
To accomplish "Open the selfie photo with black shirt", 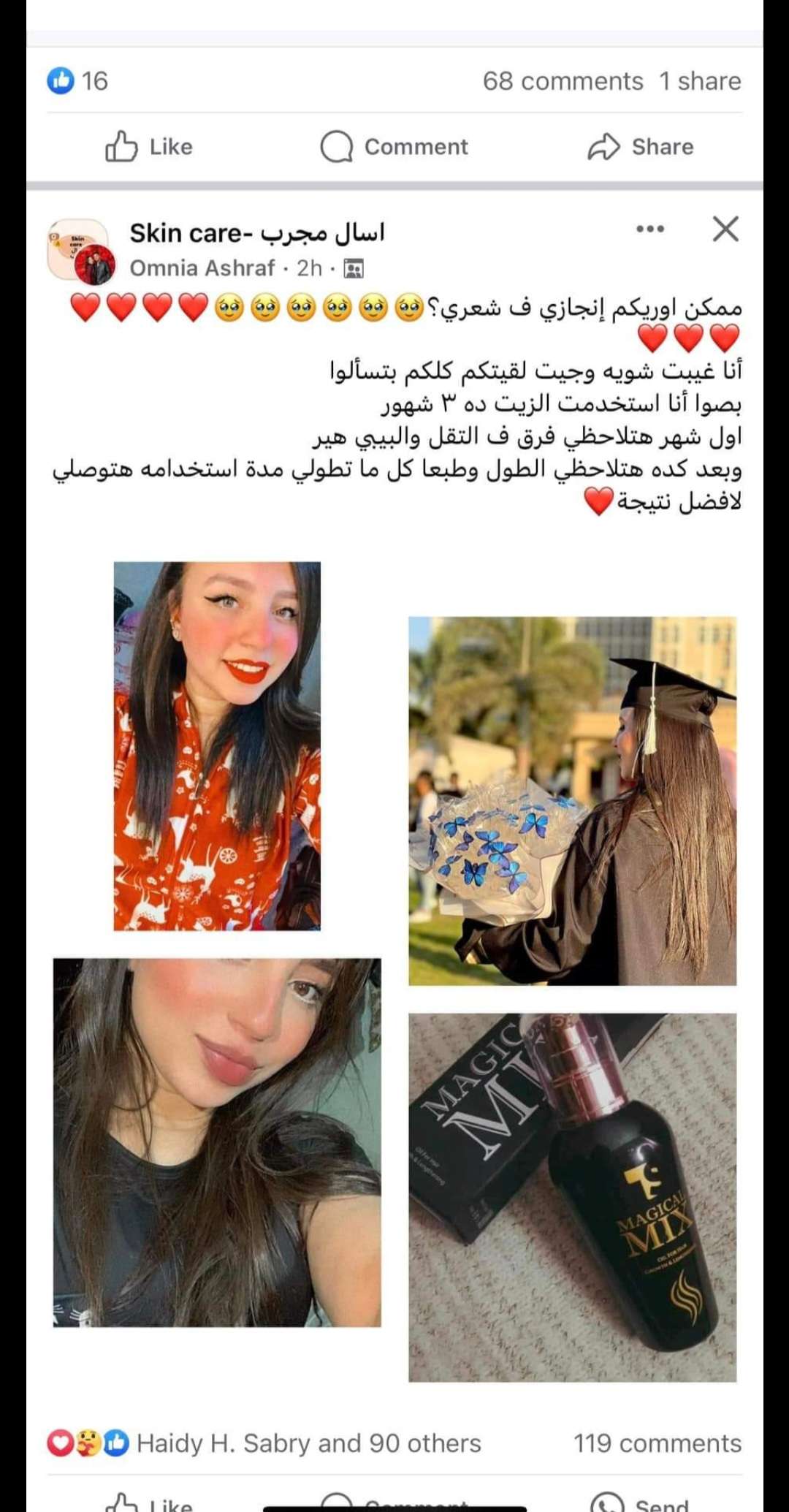I will [217, 1141].
